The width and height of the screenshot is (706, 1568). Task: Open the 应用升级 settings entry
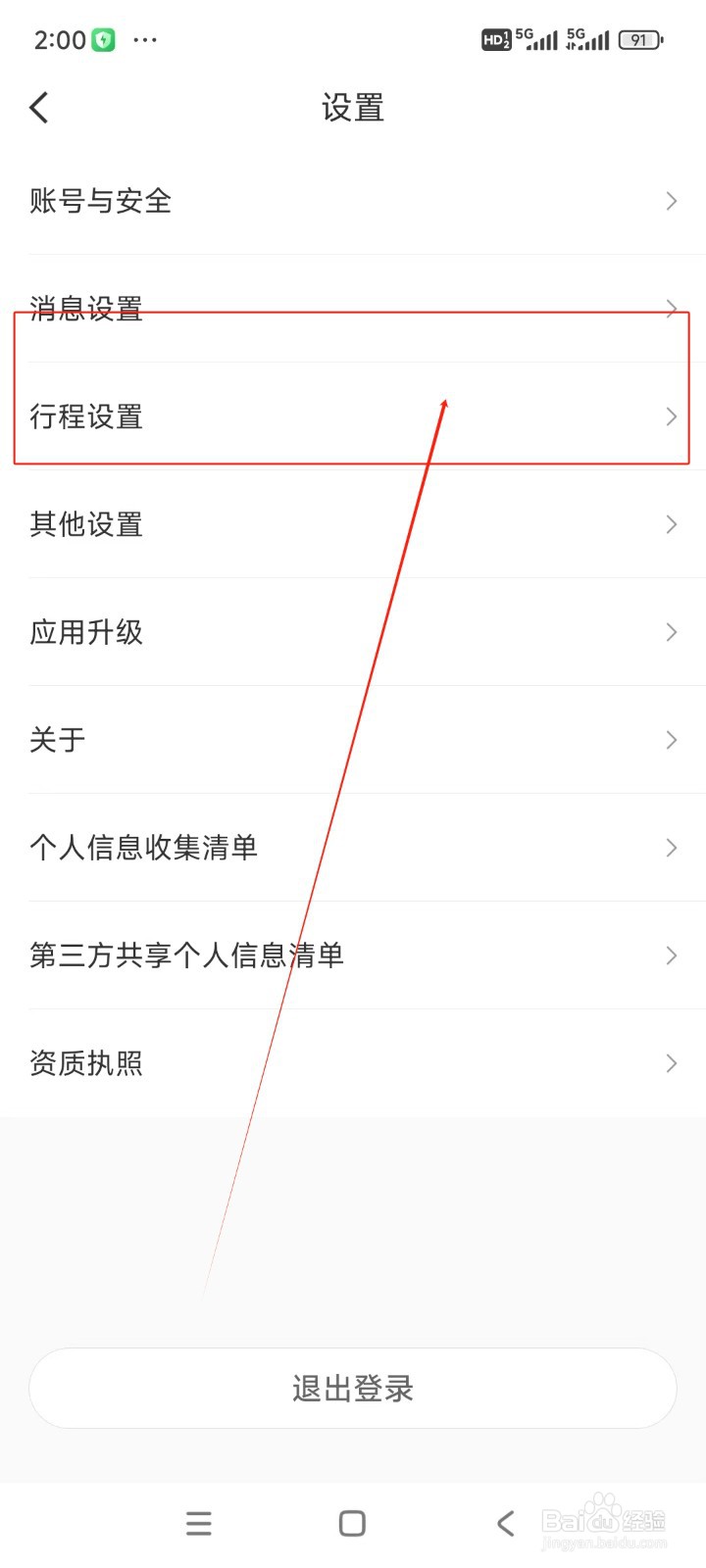pyautogui.click(x=353, y=632)
